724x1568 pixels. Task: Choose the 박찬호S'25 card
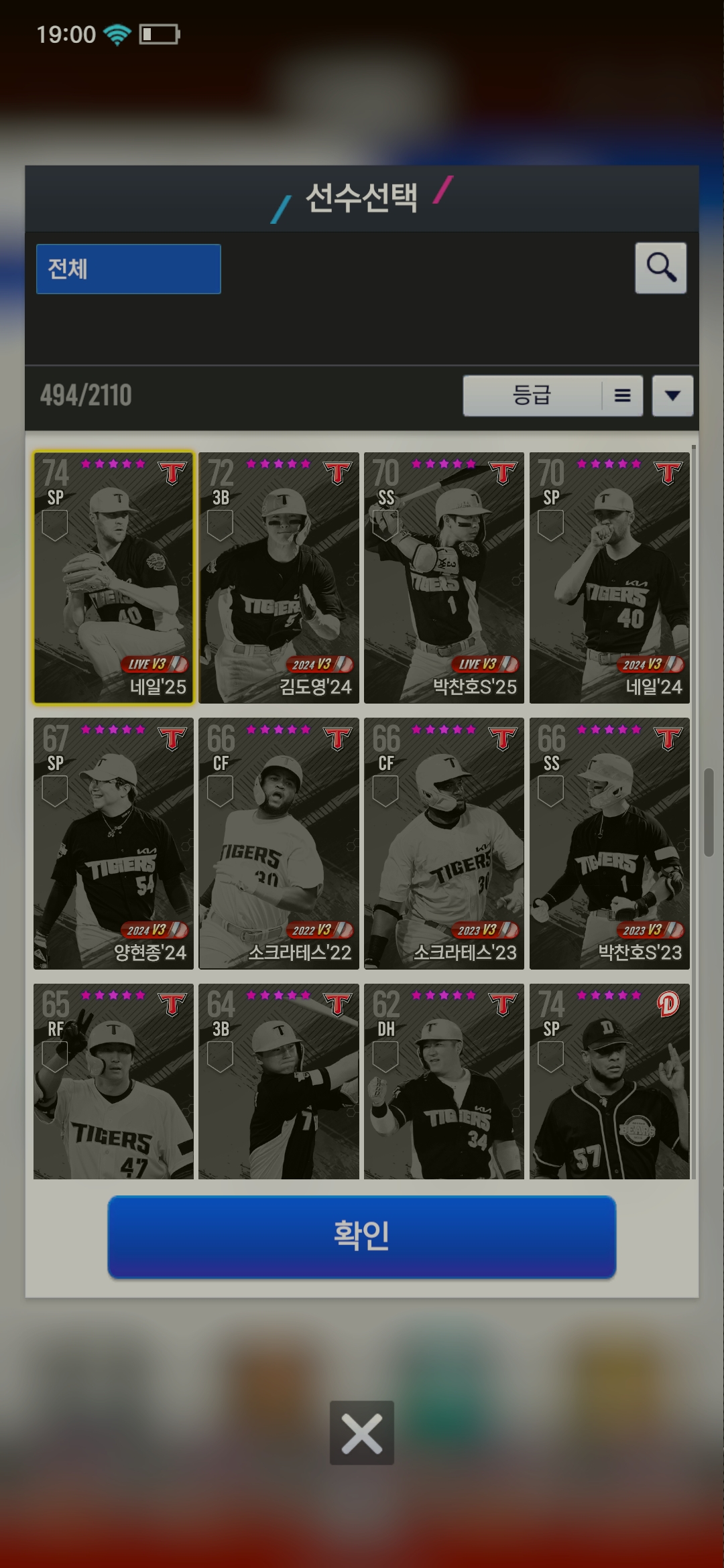pos(444,578)
